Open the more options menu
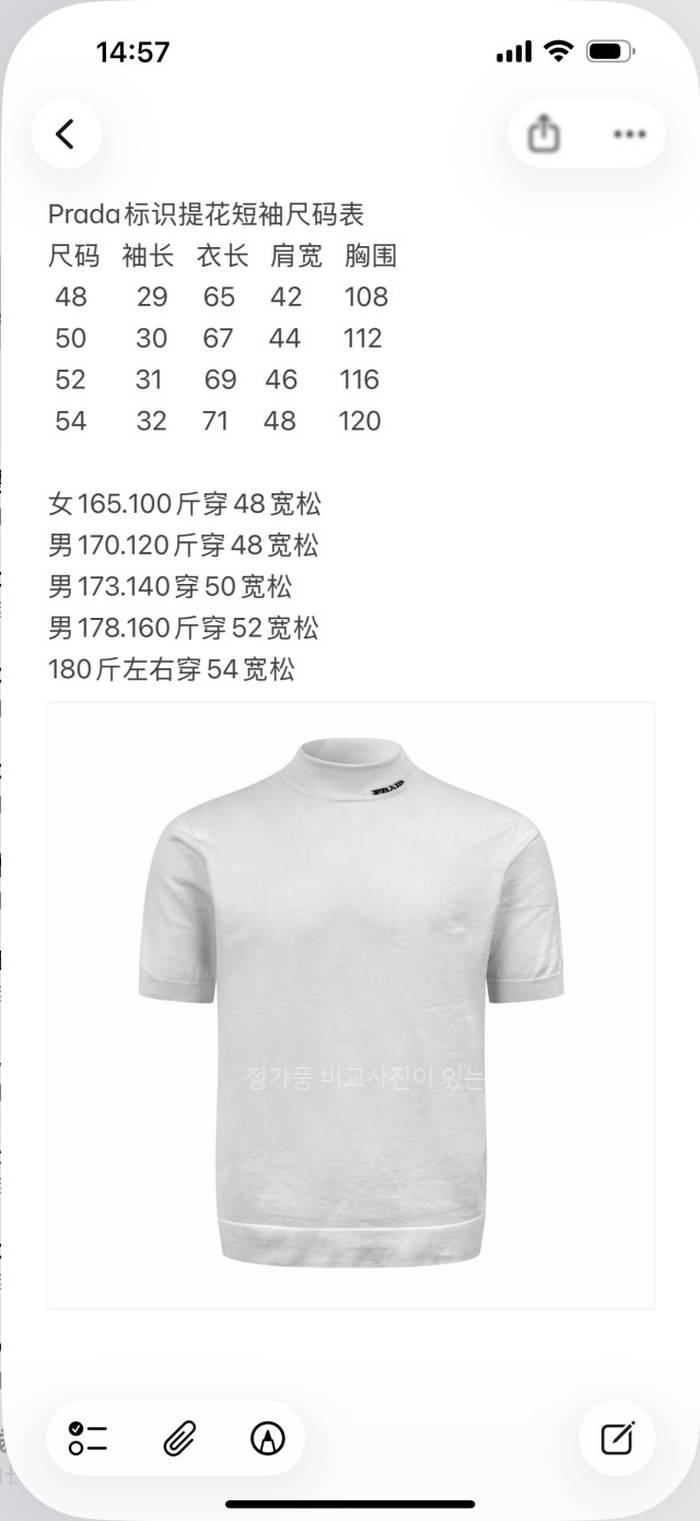700x1521 pixels. tap(629, 134)
